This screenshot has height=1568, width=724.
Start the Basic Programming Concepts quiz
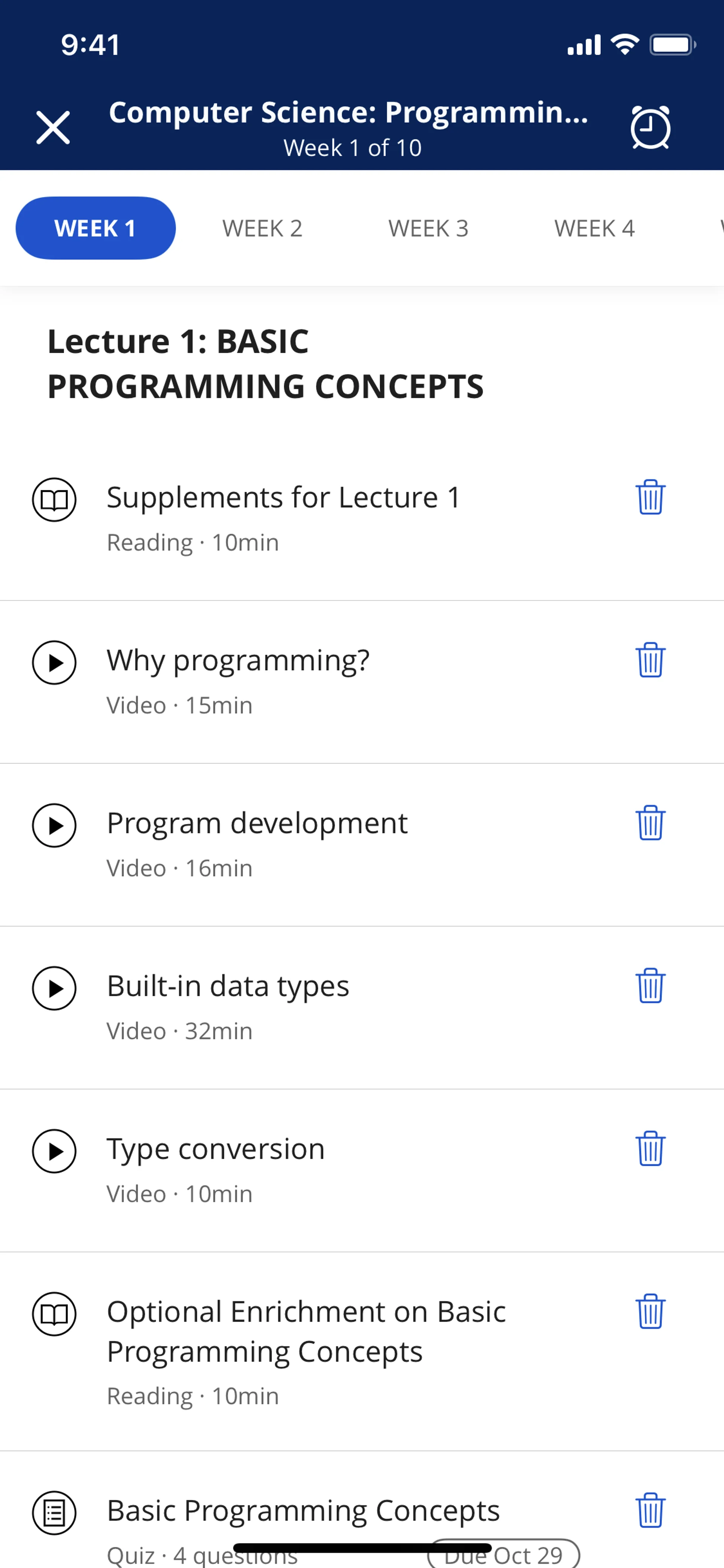[x=303, y=1511]
